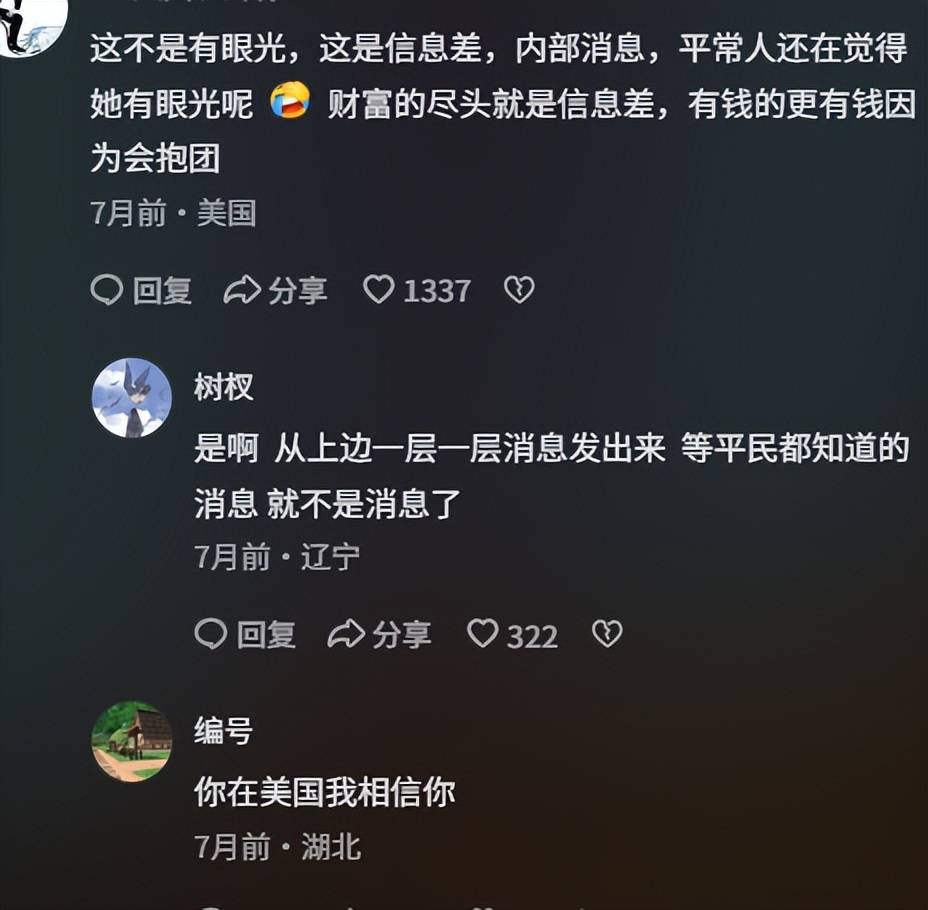Open 编号's profile avatar

pos(132,741)
